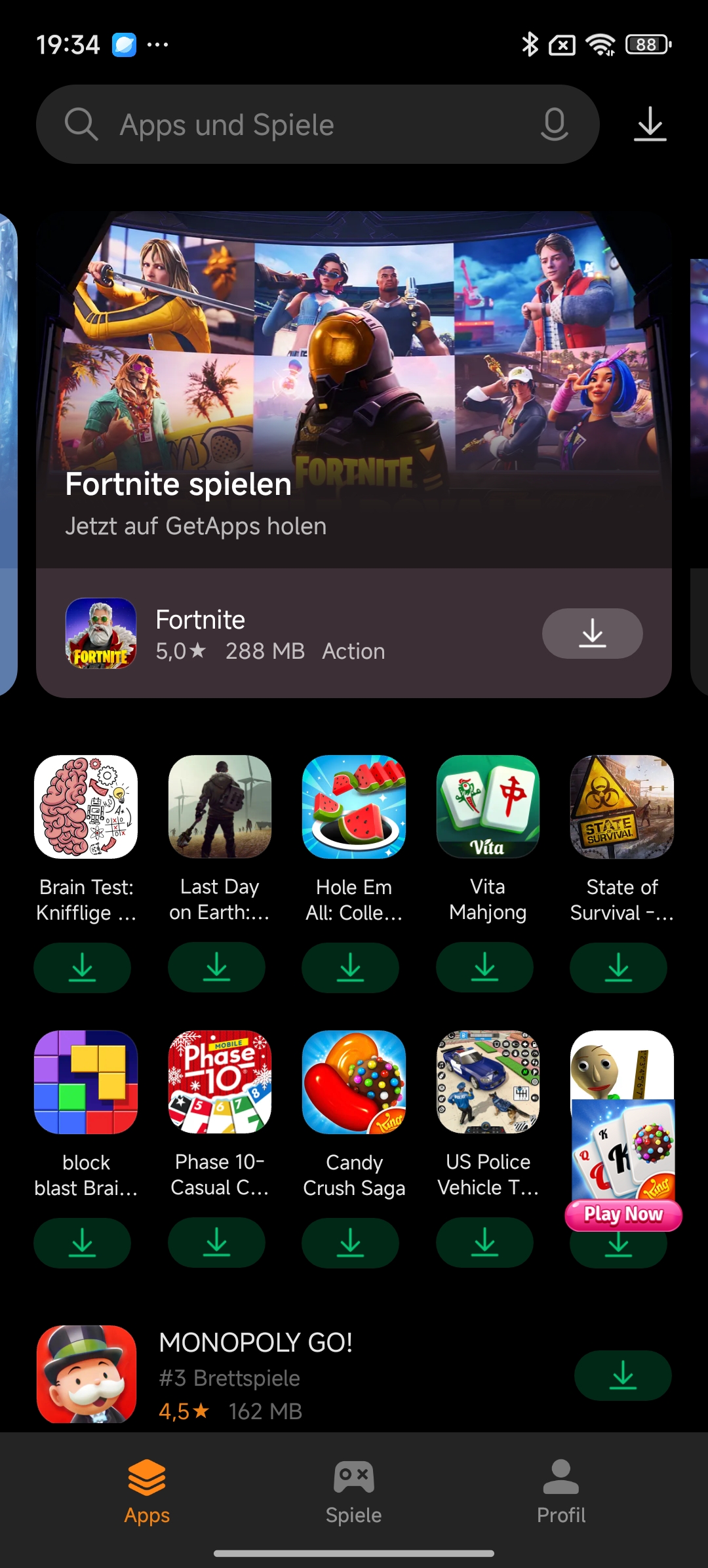The image size is (708, 1568).
Task: Download Candy Crush Saga
Action: click(350, 1242)
